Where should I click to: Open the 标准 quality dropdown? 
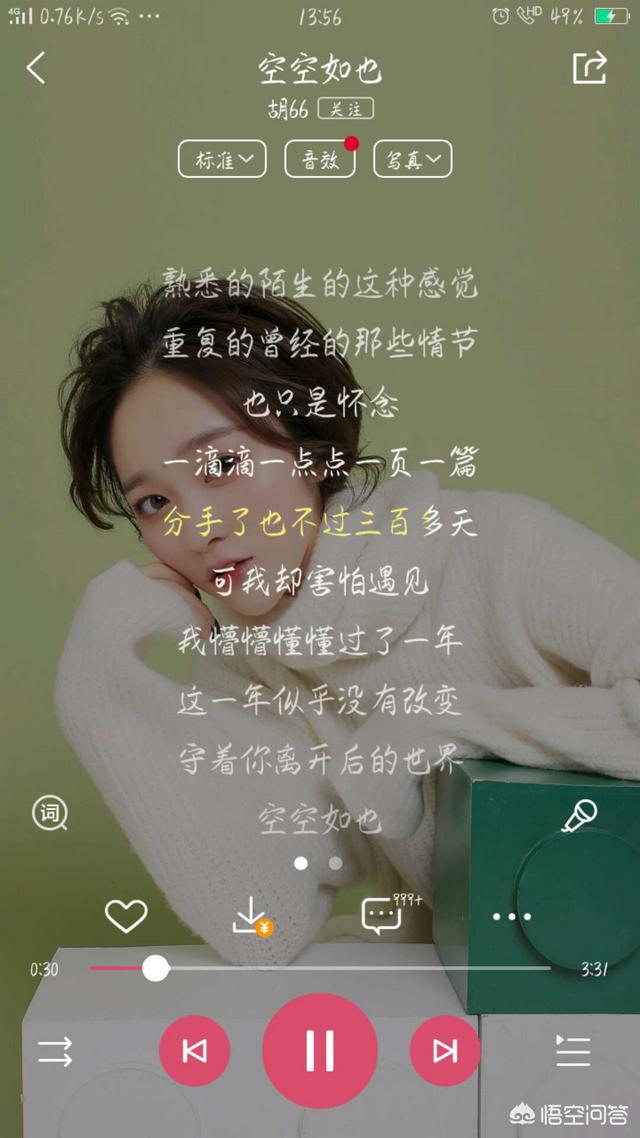(x=222, y=159)
